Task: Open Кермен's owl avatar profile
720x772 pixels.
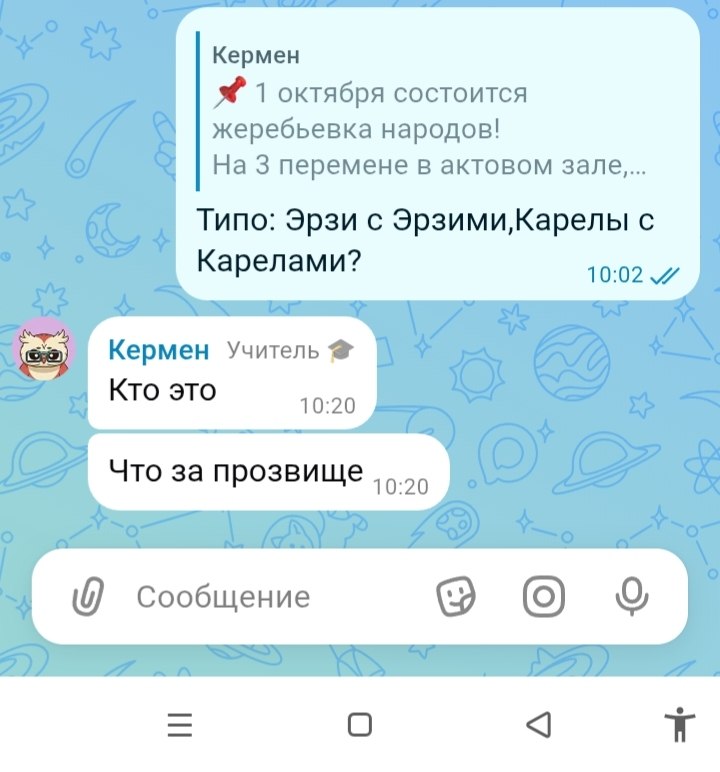Action: 44,349
